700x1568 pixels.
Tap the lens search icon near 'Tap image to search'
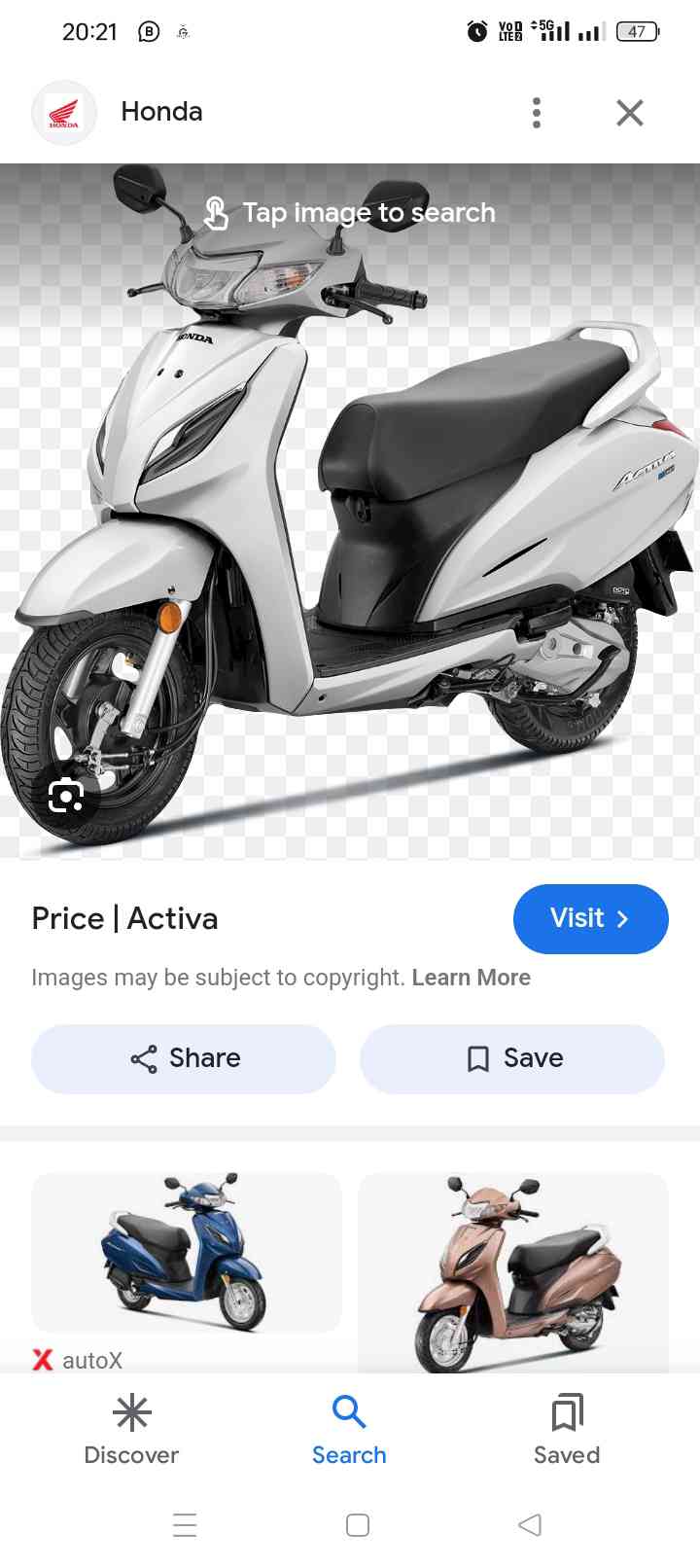(216, 211)
